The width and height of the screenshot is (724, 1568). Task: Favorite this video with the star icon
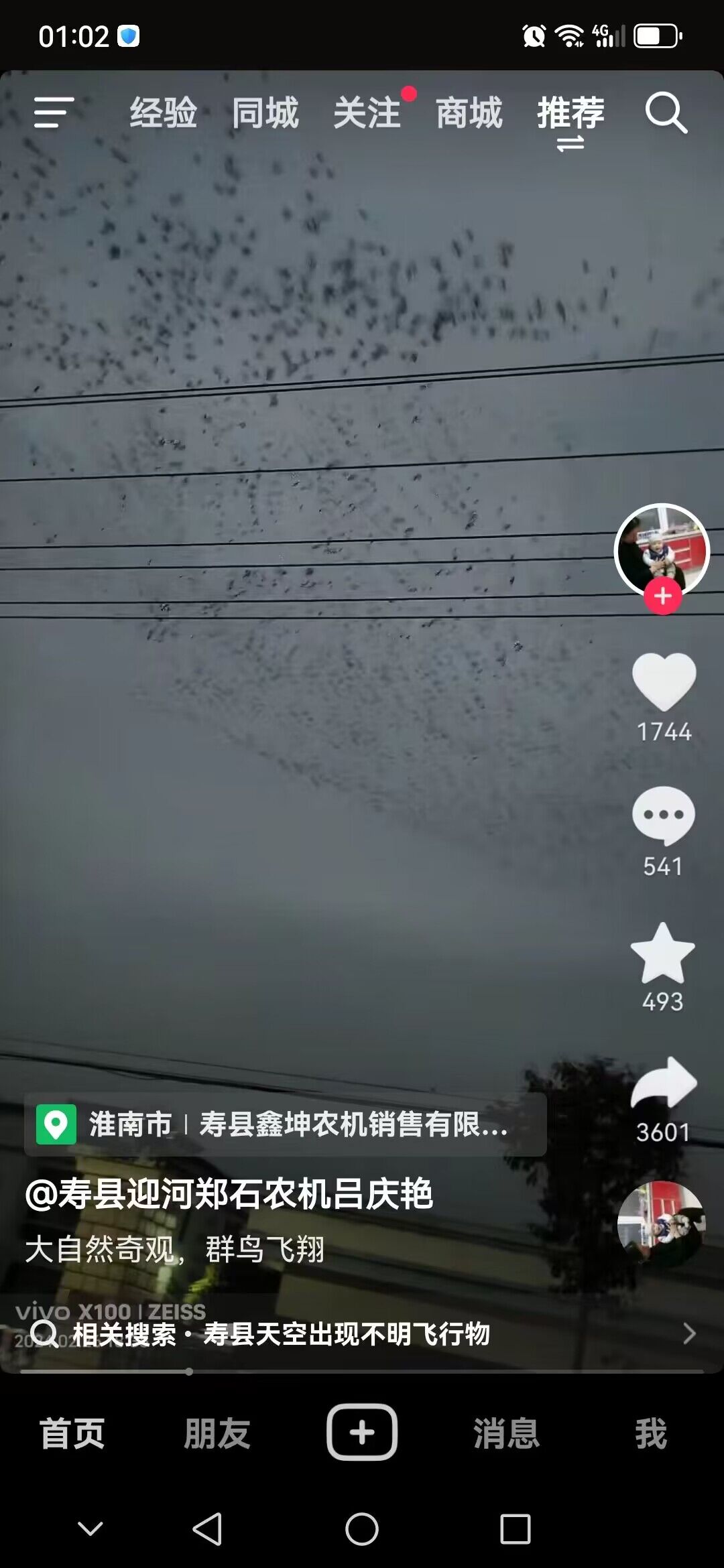(663, 953)
